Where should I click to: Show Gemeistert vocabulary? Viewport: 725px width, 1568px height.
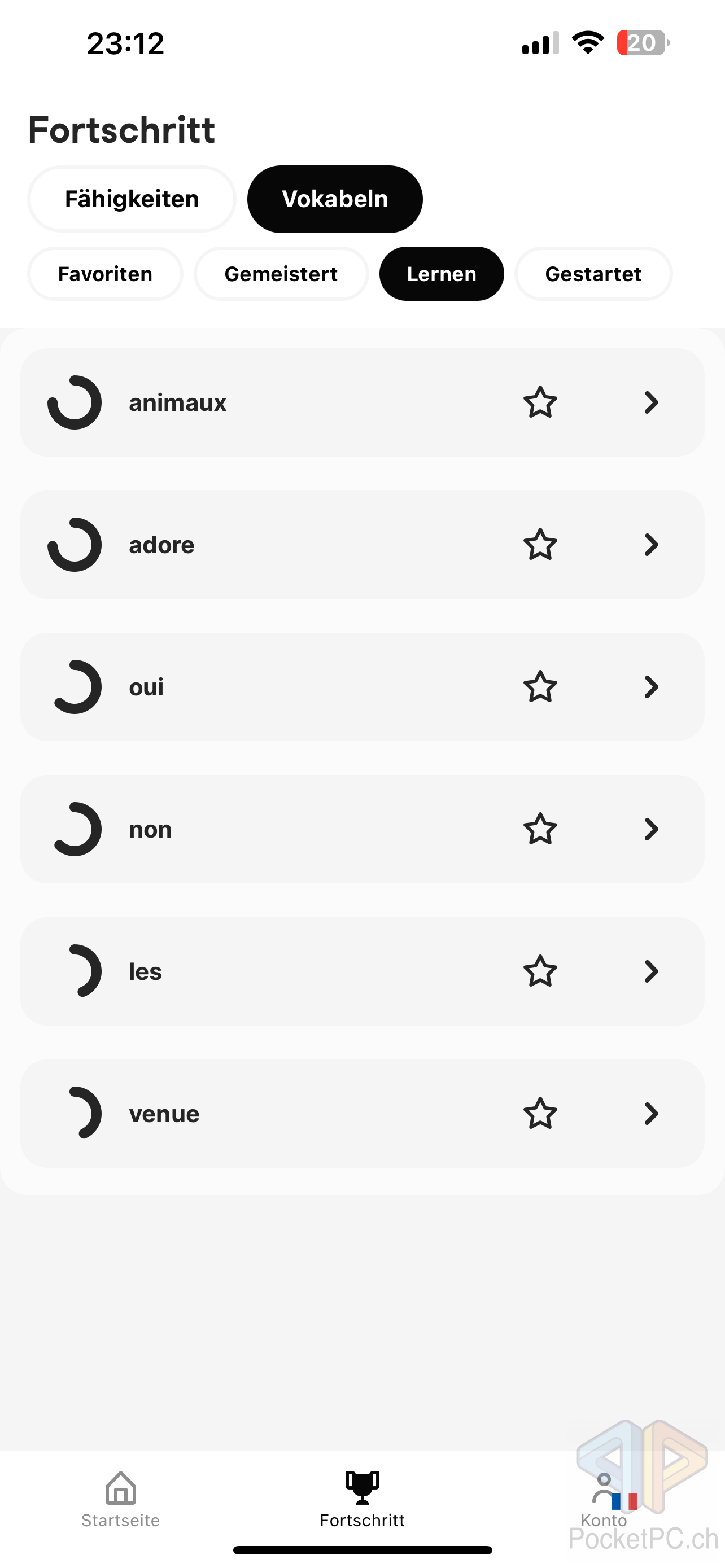281,274
